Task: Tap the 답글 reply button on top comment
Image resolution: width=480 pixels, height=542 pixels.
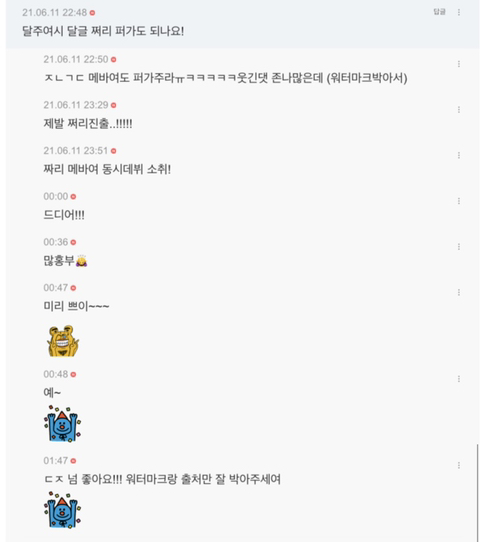Action: [x=439, y=12]
